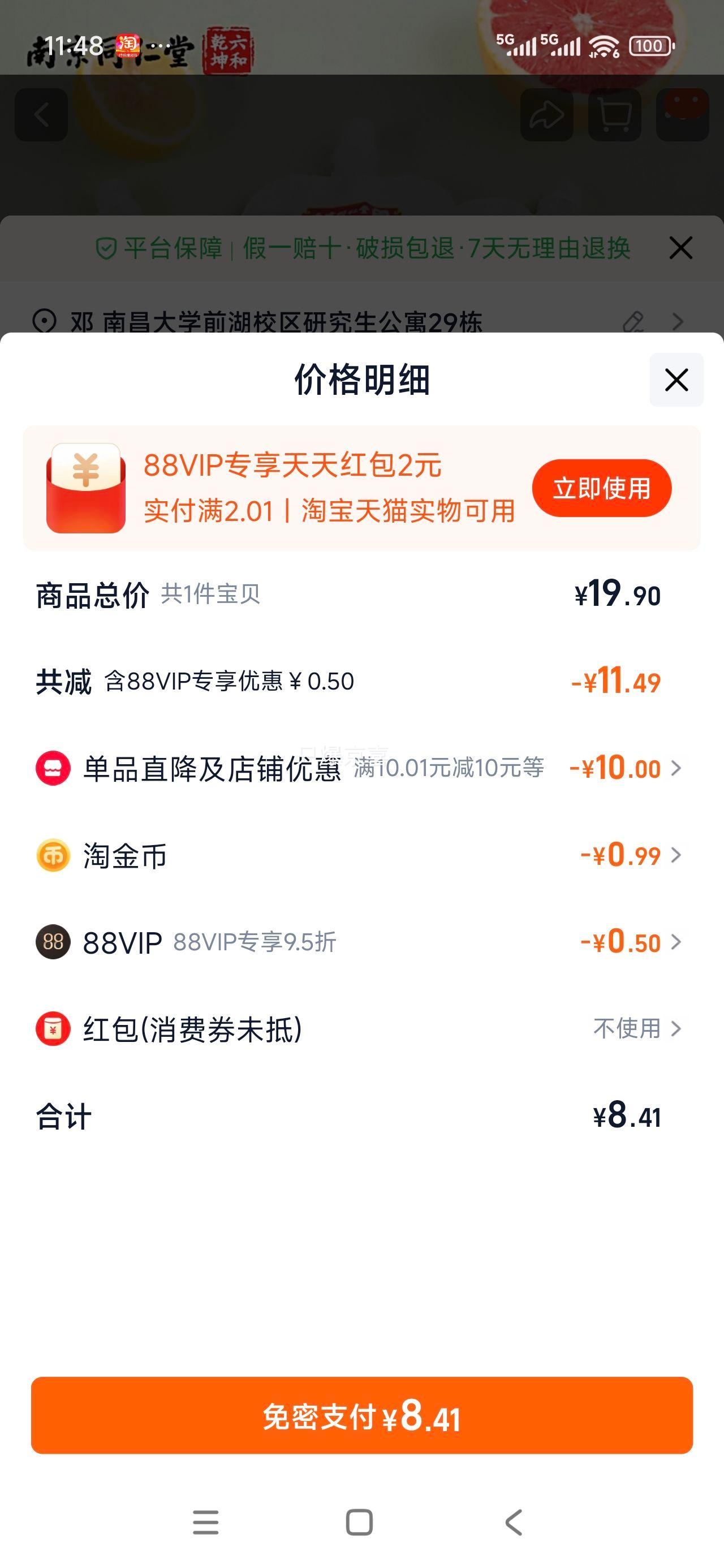Tap the 红包 red packet icon
Viewport: 724px width, 1568px height.
point(53,1029)
